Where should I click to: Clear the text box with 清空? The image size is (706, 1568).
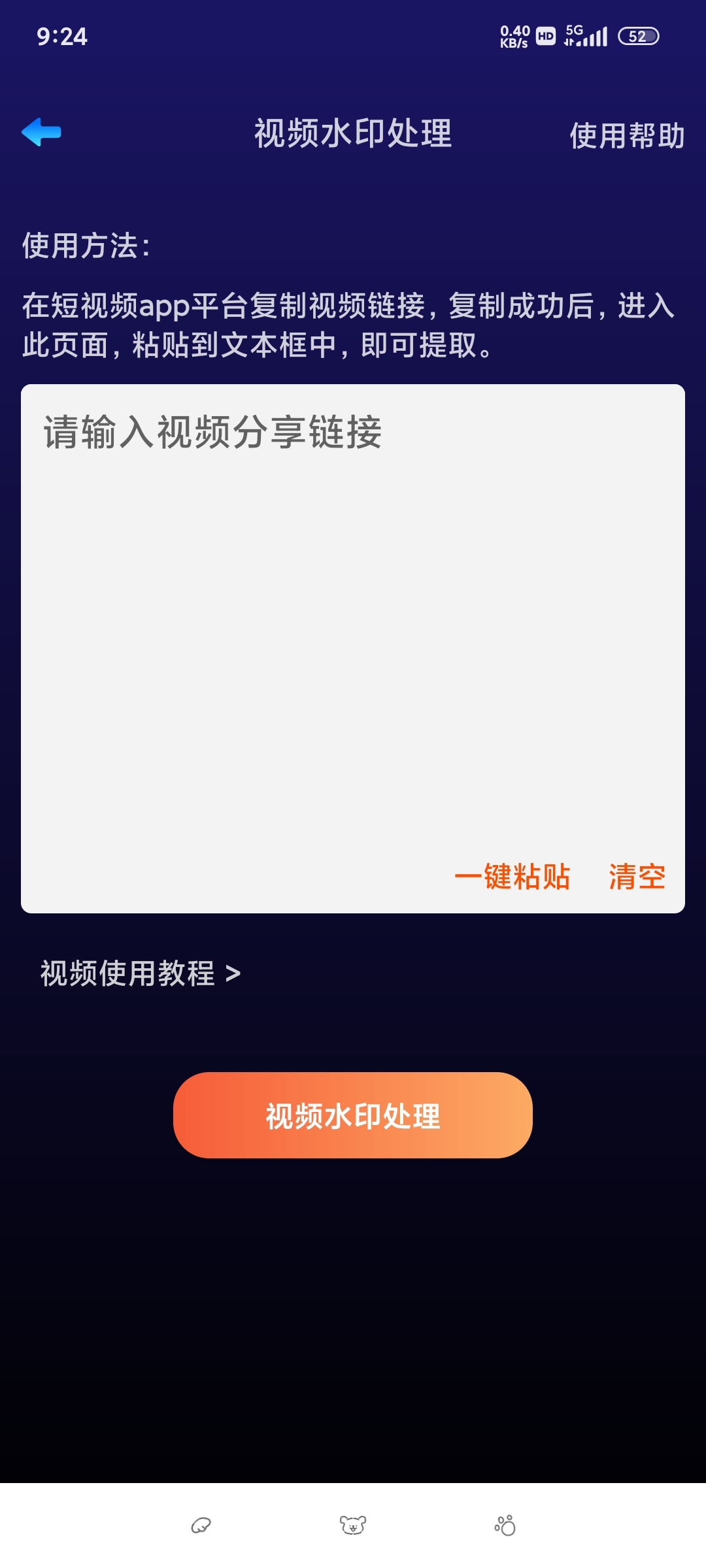click(x=637, y=876)
